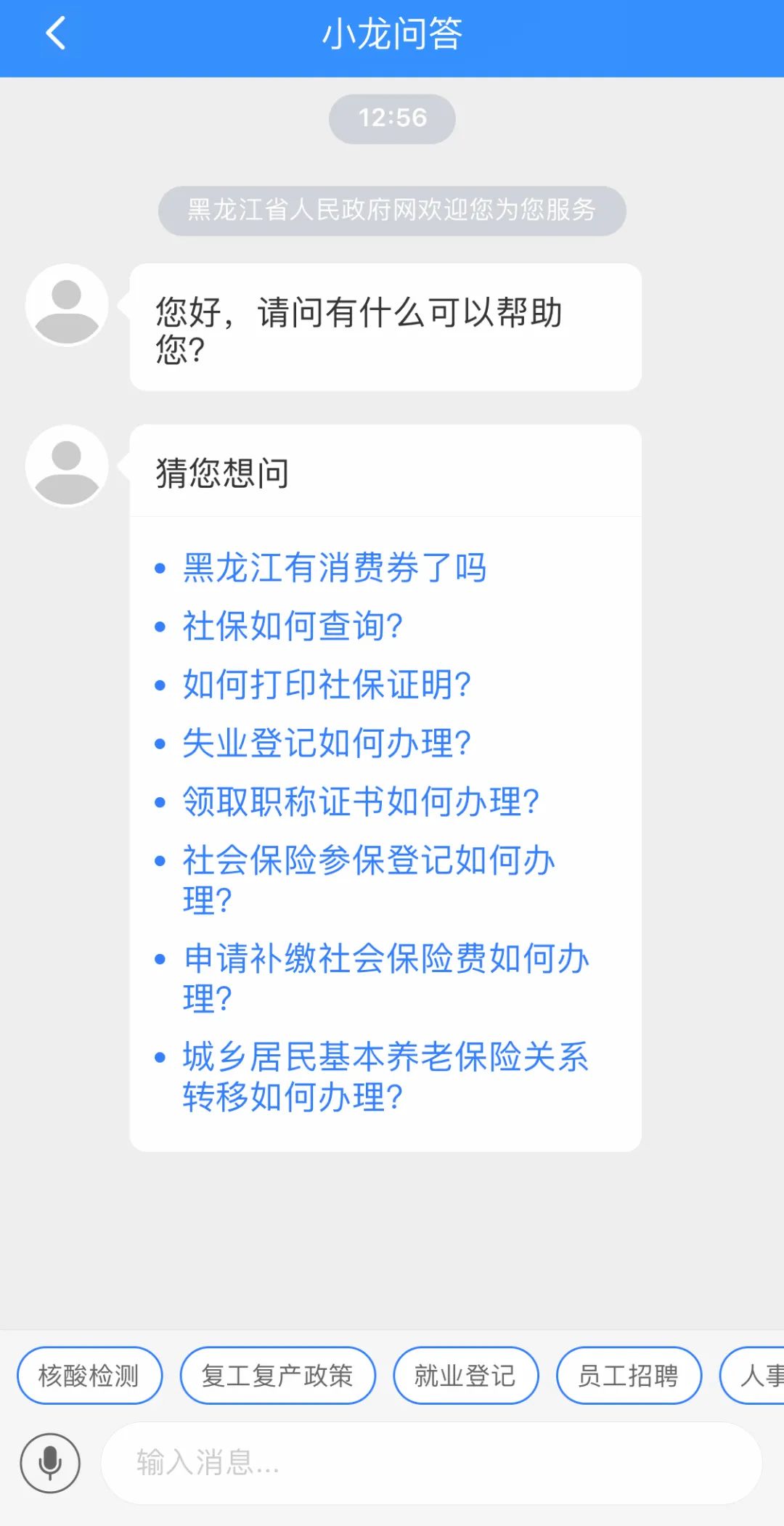Open the question 黑龙江有消费券了吗

click(x=334, y=568)
